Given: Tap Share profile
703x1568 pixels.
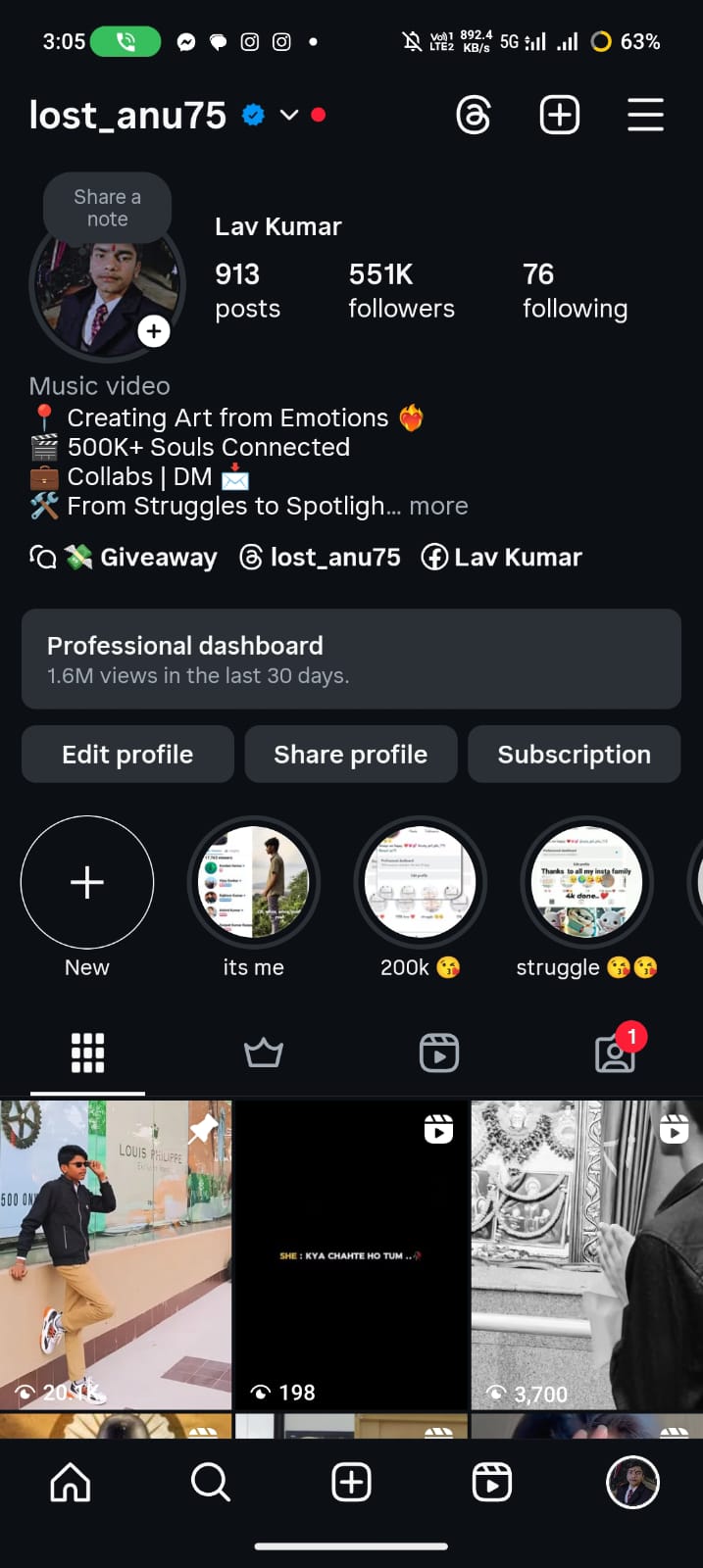Looking at the screenshot, I should pos(351,755).
